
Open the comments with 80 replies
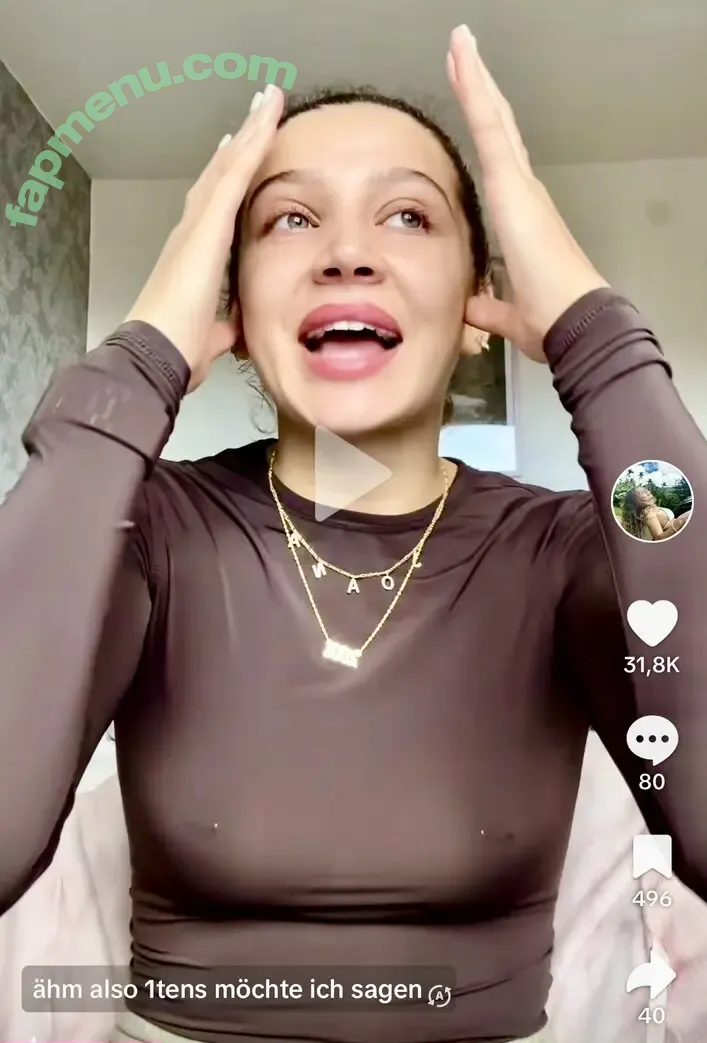(652, 741)
